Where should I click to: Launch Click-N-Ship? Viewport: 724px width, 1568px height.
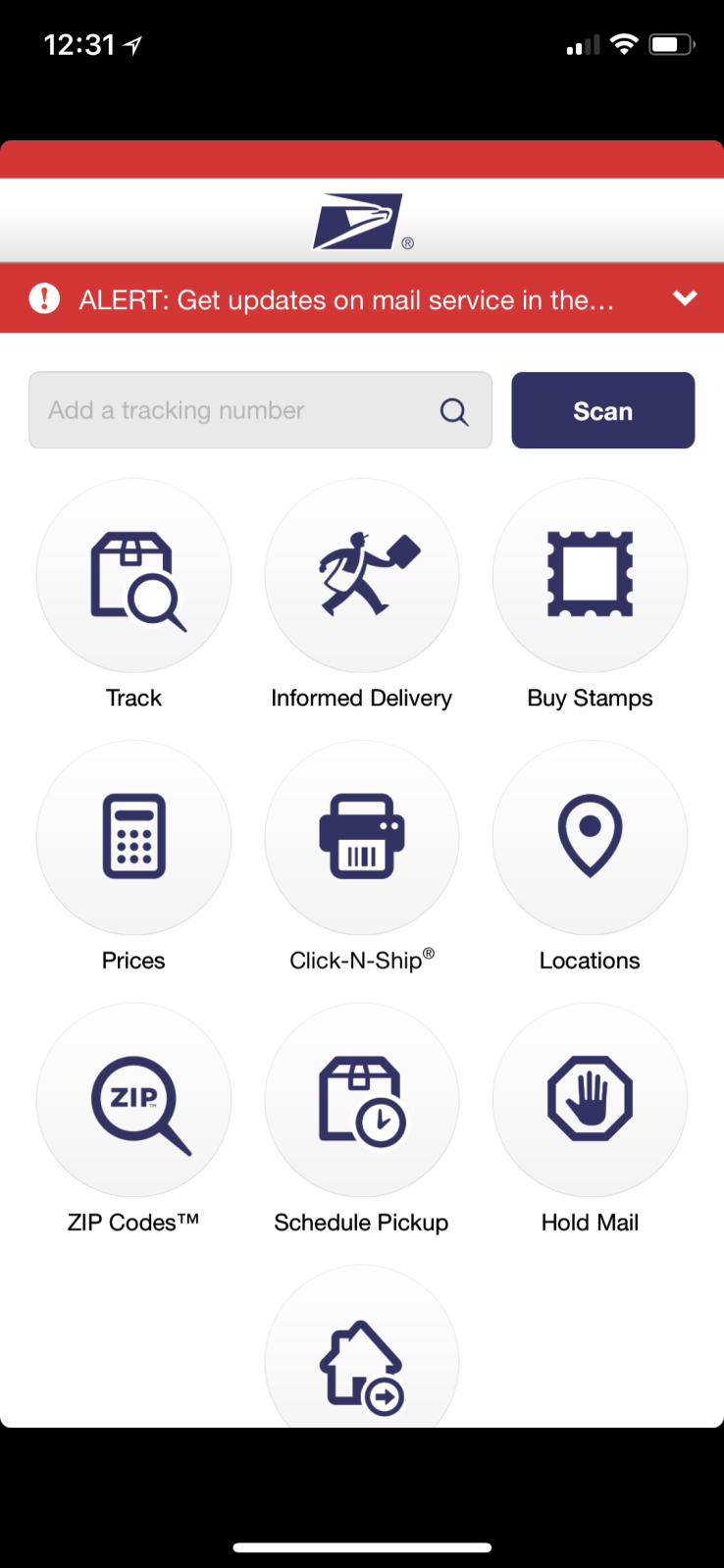point(362,838)
